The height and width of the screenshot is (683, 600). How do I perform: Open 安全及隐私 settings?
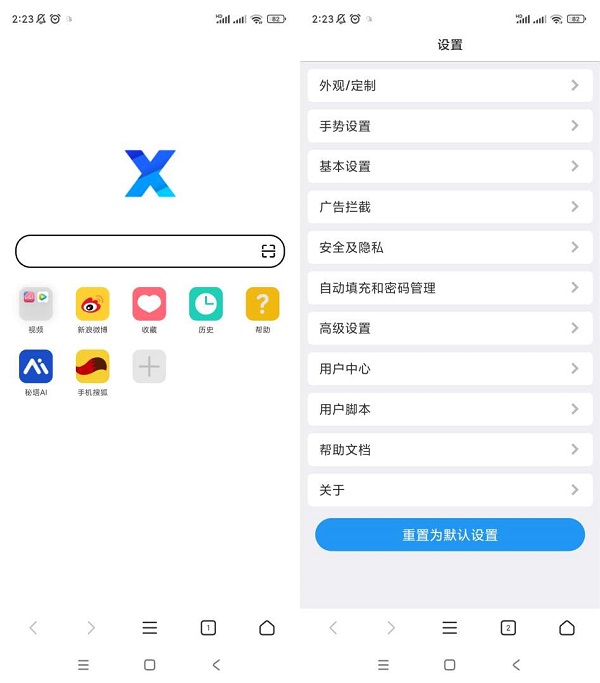point(450,247)
